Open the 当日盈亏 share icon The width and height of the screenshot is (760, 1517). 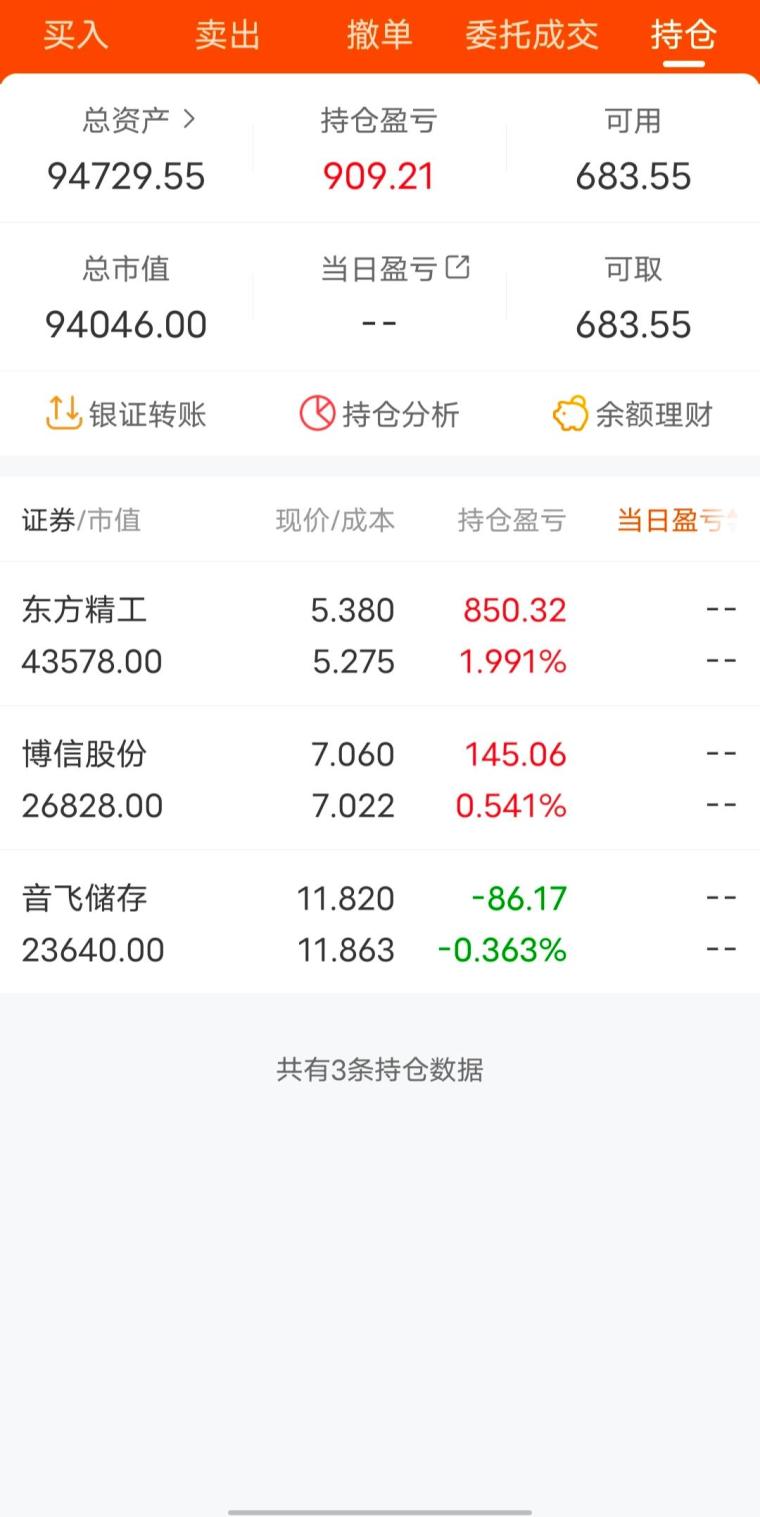pos(458,268)
